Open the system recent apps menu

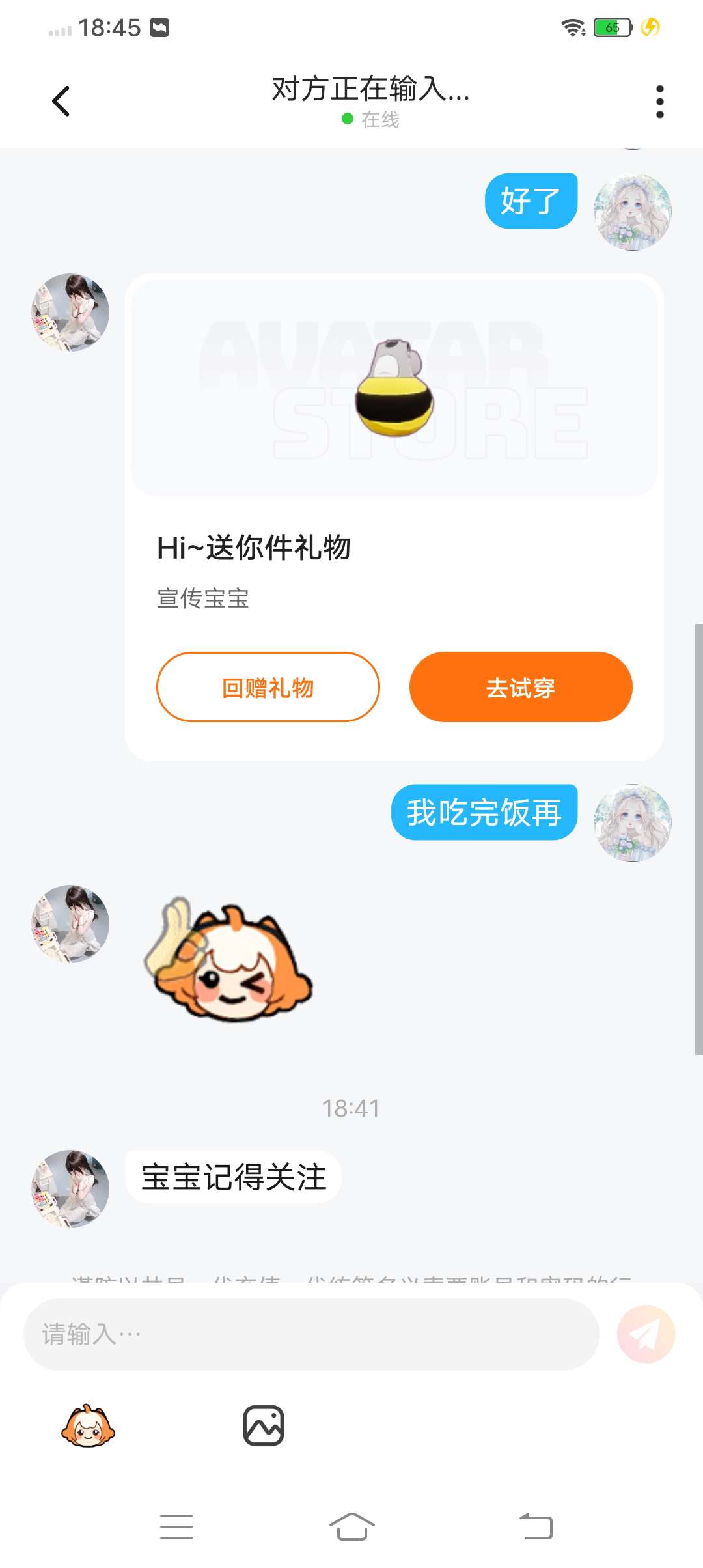click(176, 1526)
